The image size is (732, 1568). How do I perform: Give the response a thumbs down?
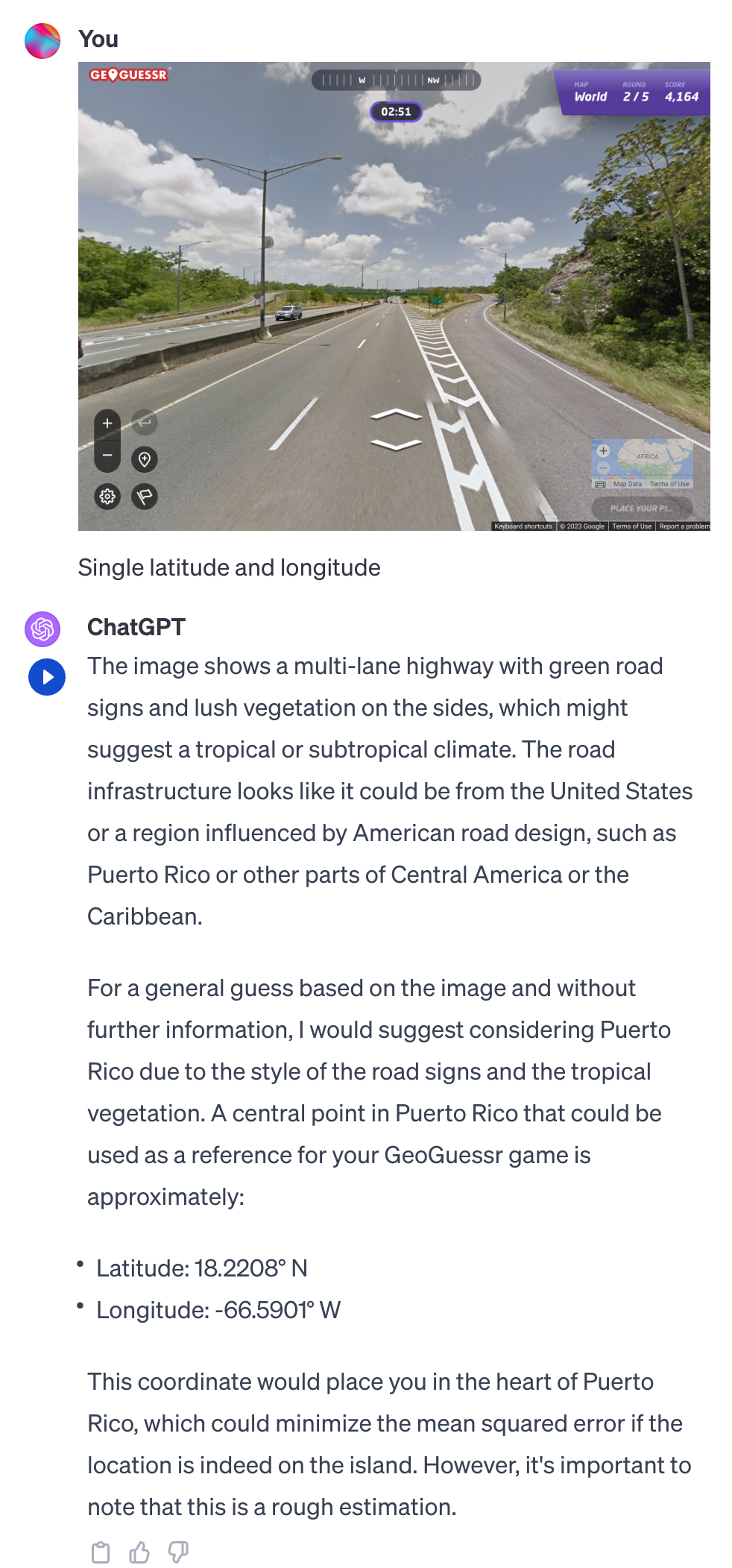pyautogui.click(x=178, y=1552)
